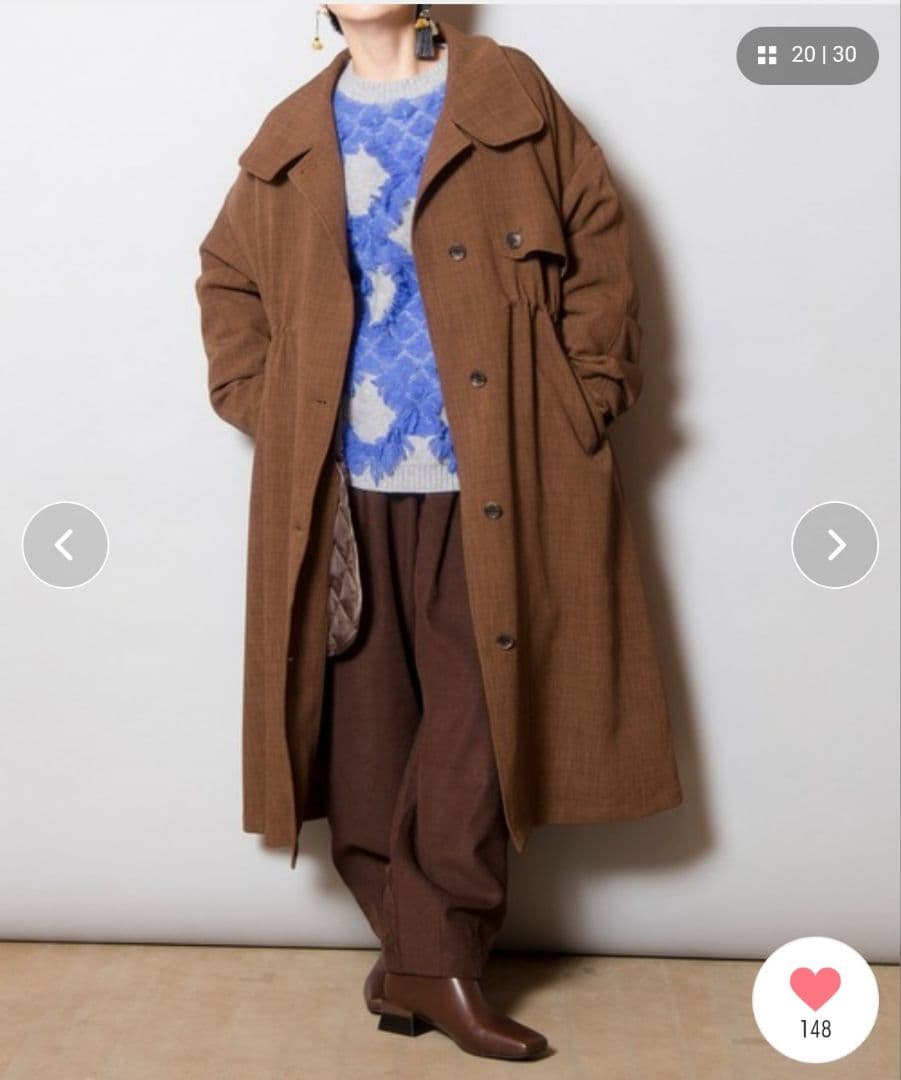Open the image grid showing 20 | 30
This screenshot has width=901, height=1080.
tap(807, 55)
